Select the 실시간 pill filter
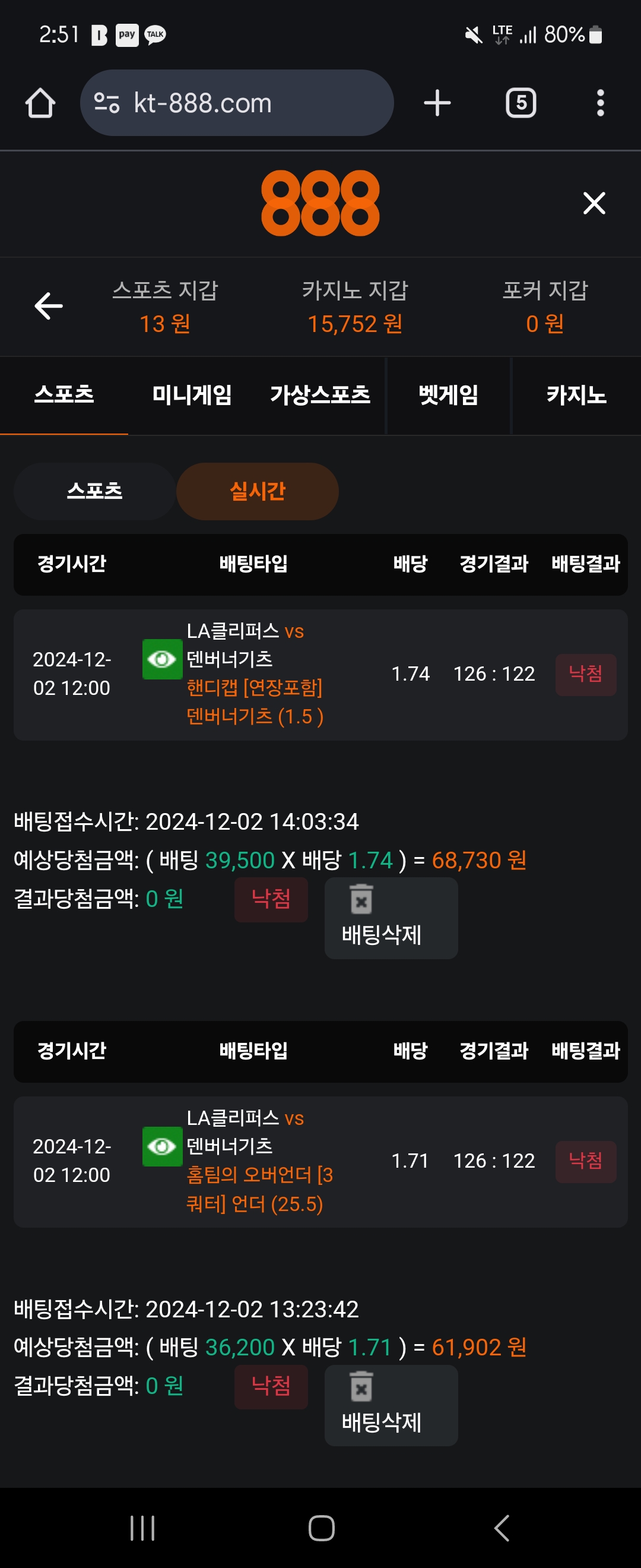The image size is (641, 1568). [257, 491]
